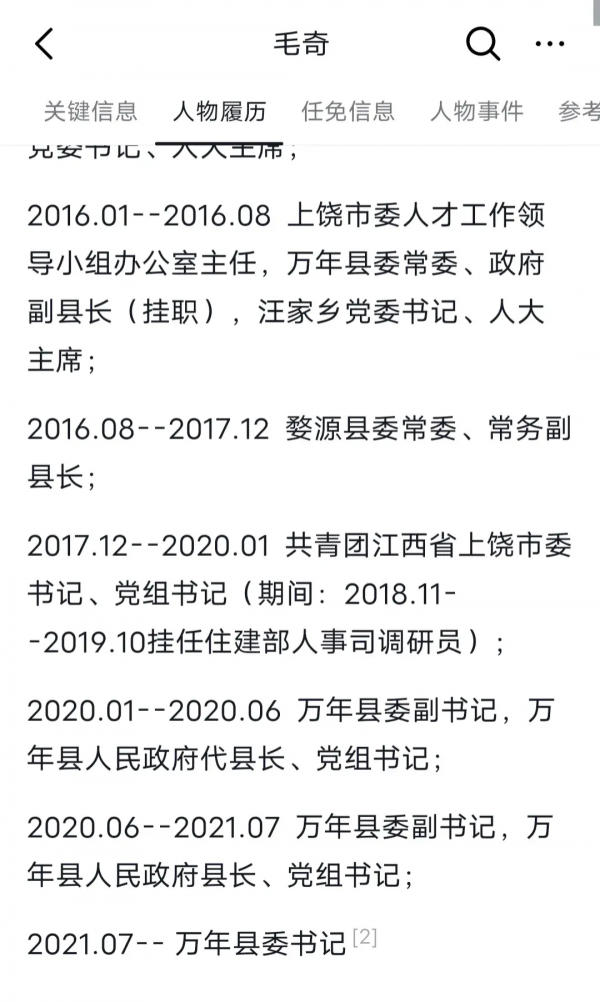
Task: Switch to the 关键信息 tab
Action: point(90,111)
